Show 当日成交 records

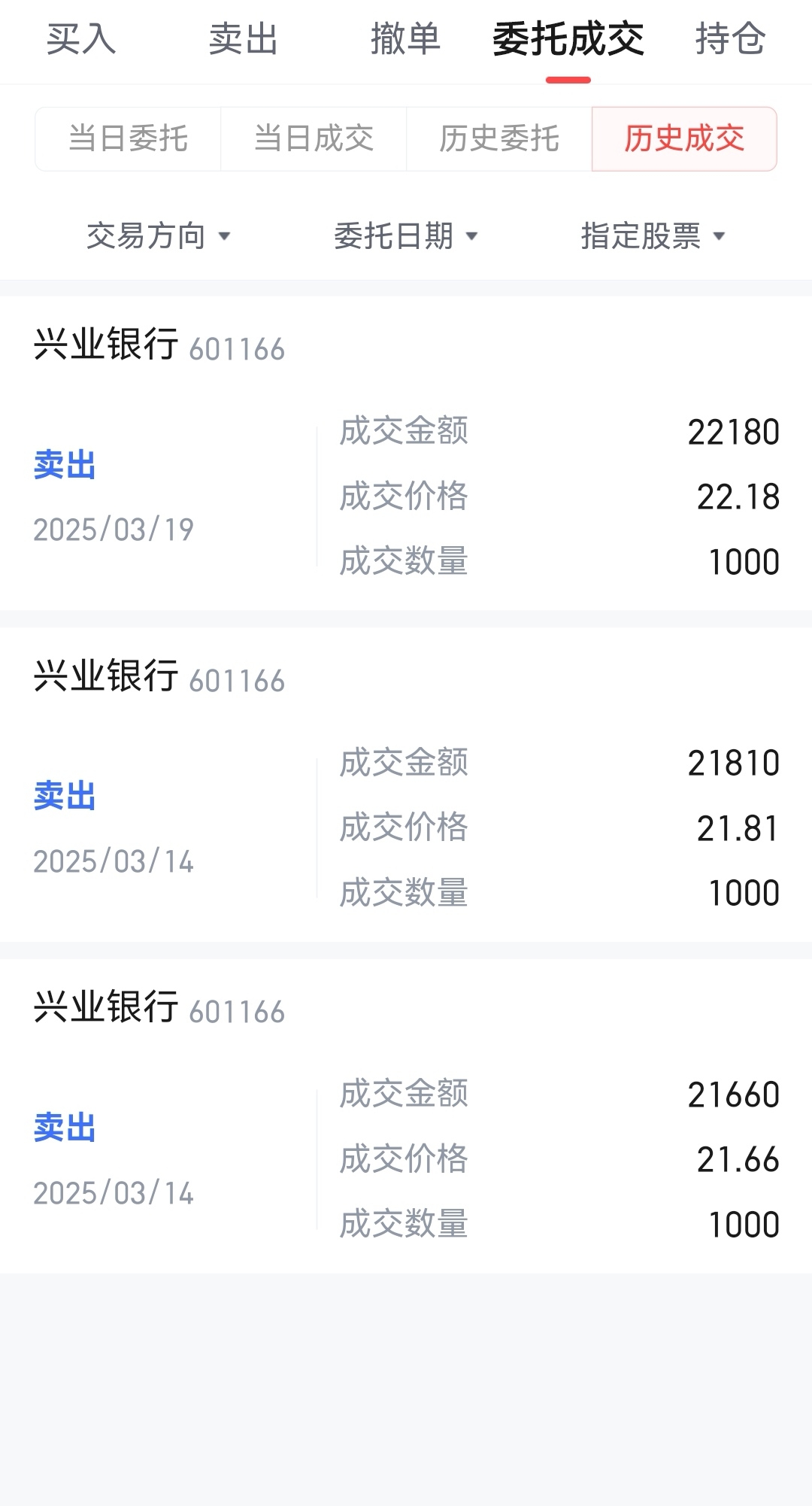tap(314, 139)
